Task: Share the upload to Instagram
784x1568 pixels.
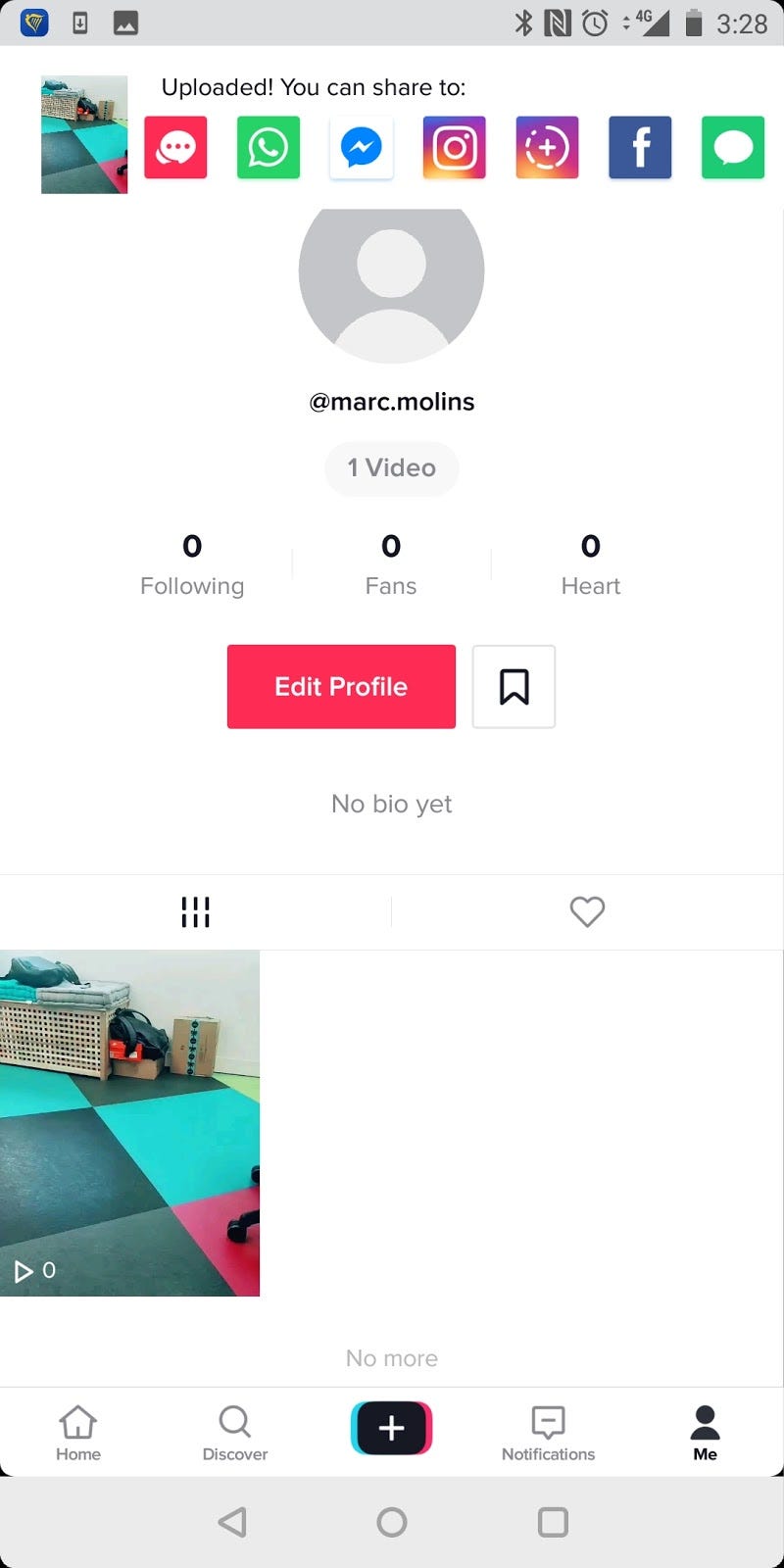Action: click(454, 147)
